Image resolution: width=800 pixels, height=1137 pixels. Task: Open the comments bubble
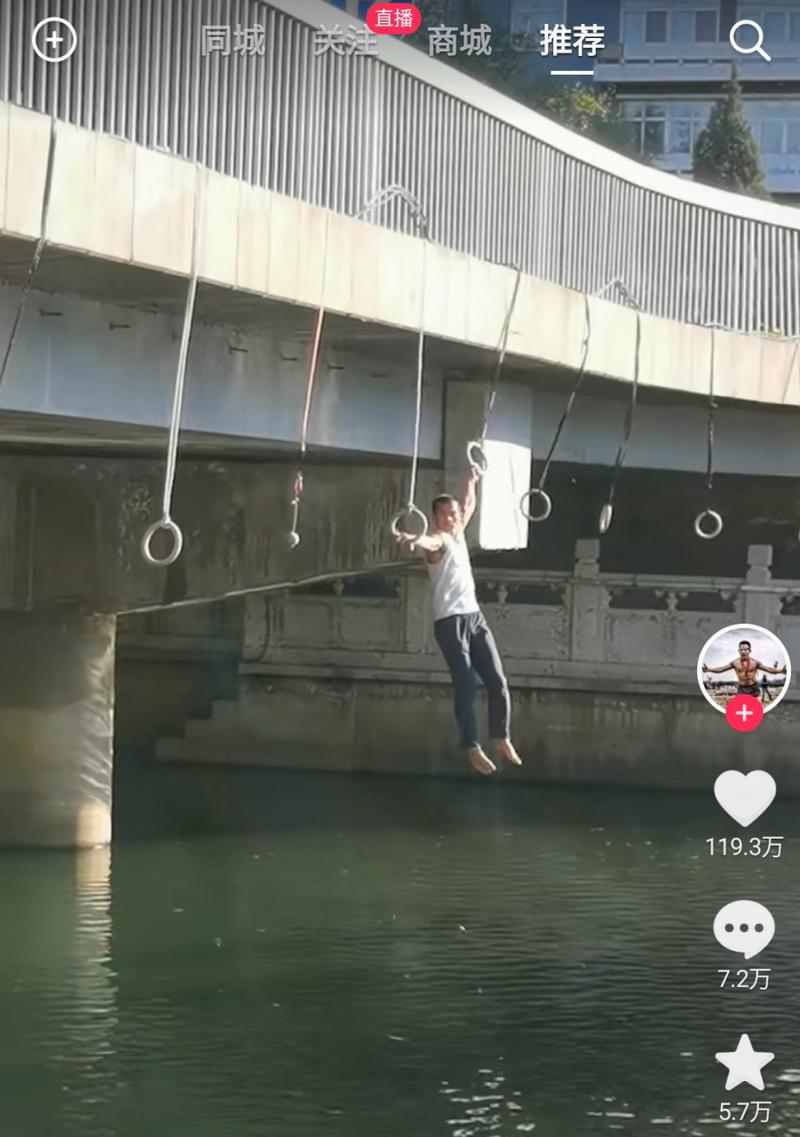pos(744,929)
